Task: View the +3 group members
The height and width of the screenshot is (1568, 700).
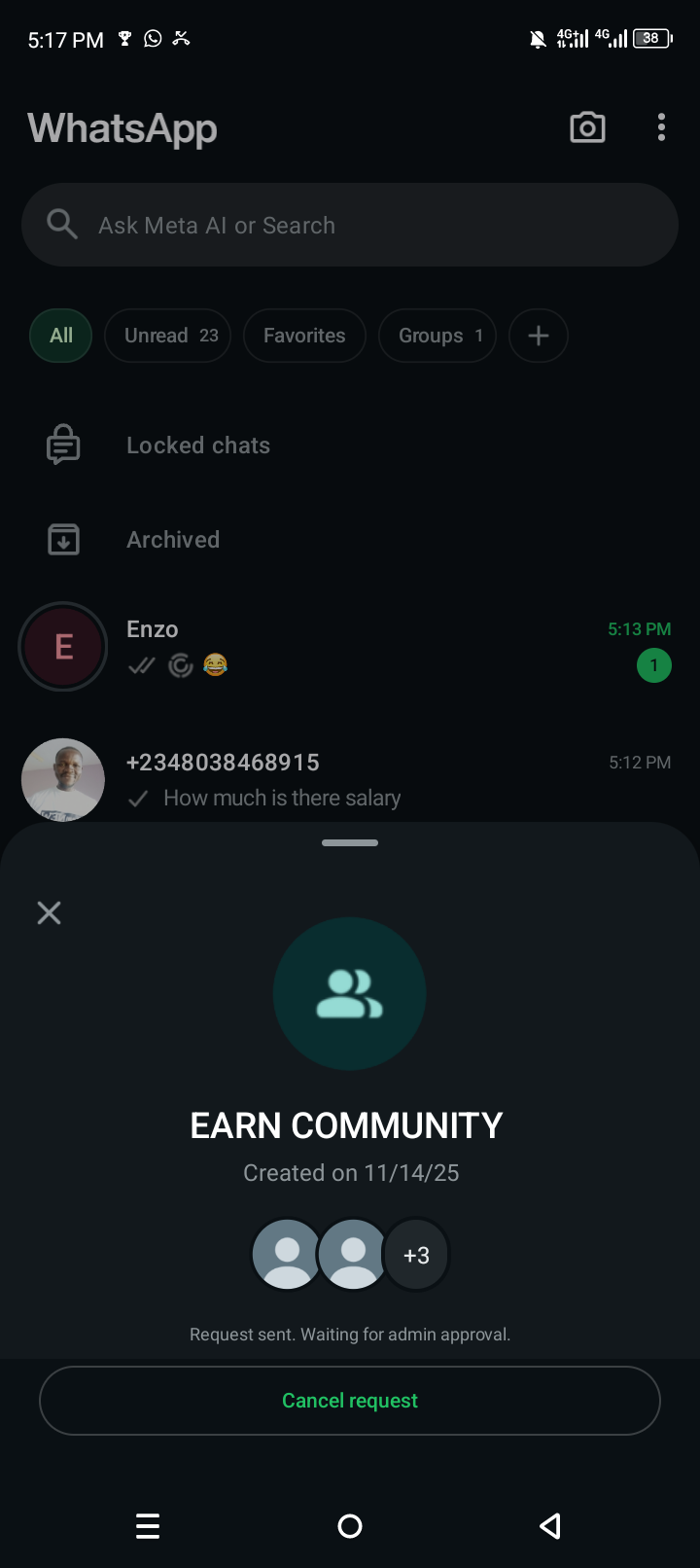Action: click(416, 1256)
